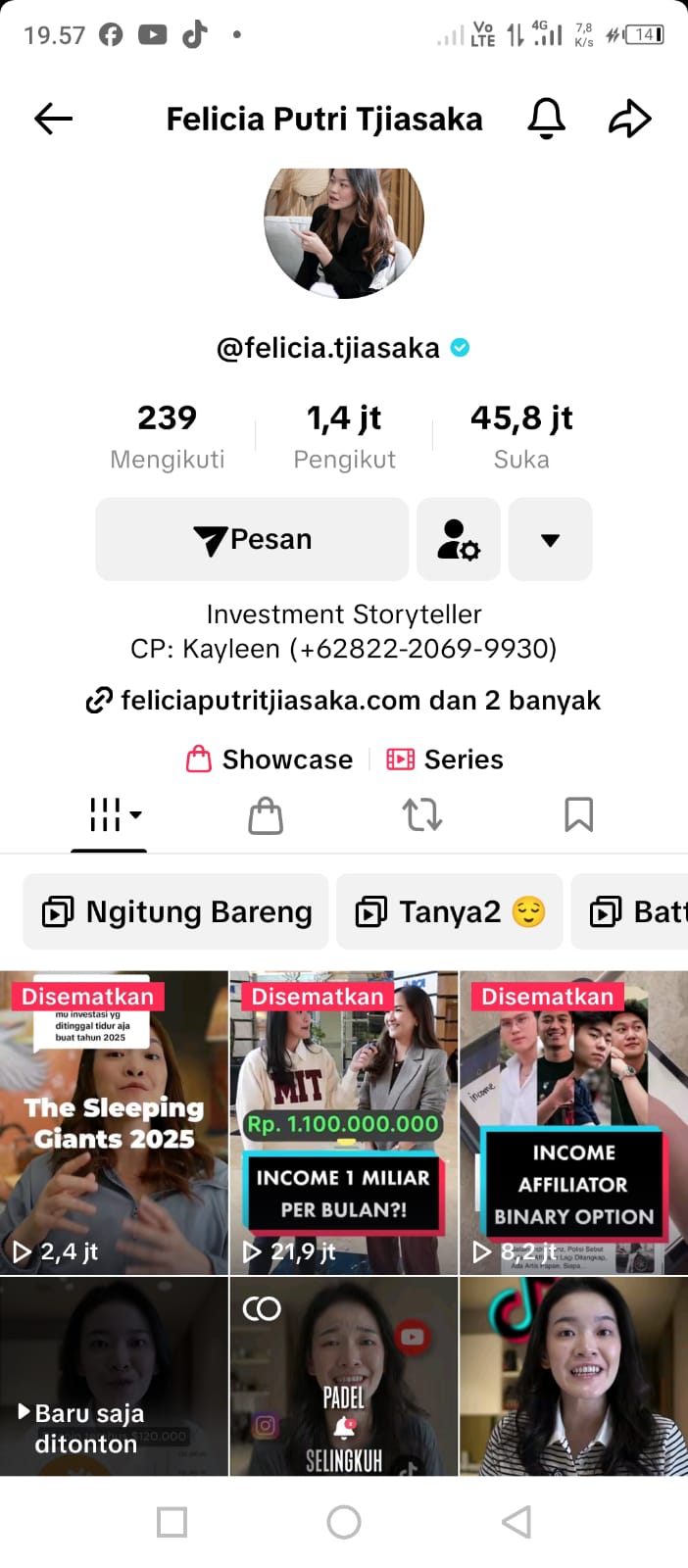Send a message with the Pesan button
This screenshot has height=1568, width=688.
[x=252, y=539]
